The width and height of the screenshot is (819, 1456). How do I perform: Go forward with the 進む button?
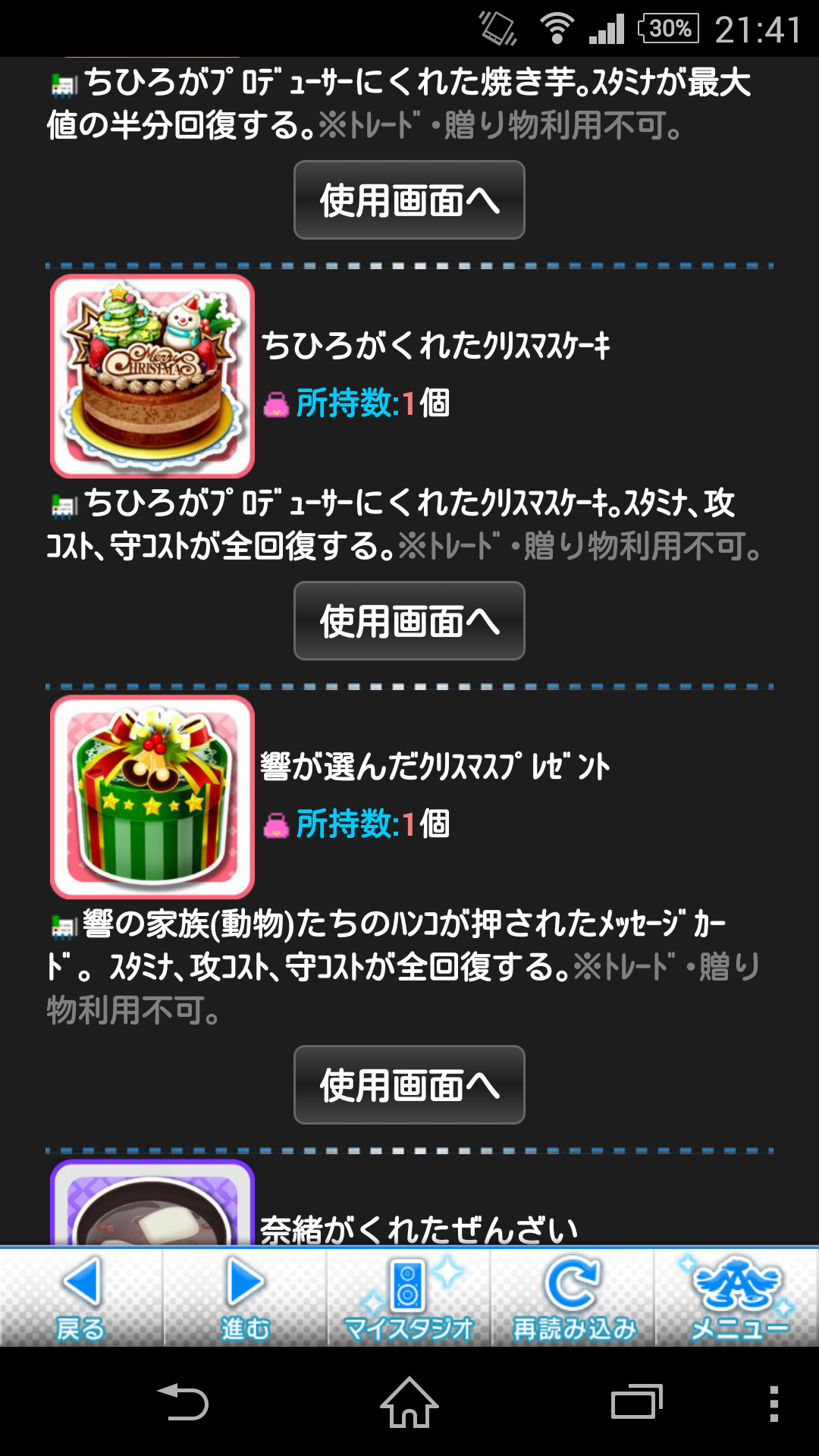[x=246, y=1298]
